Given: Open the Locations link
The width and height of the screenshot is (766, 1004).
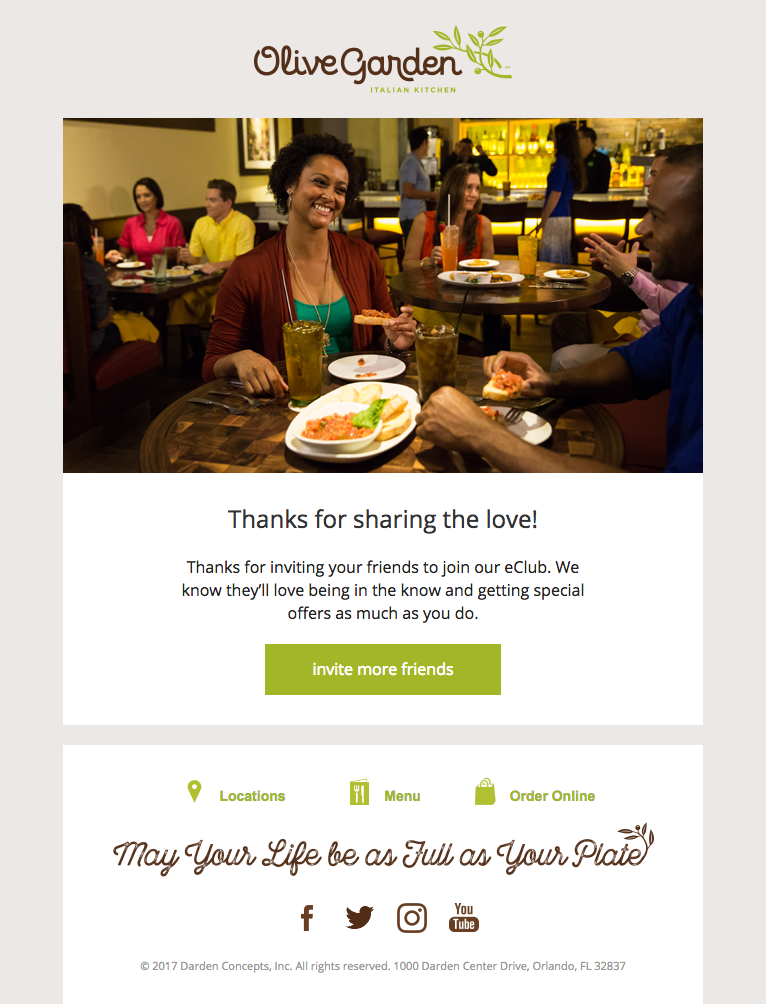Looking at the screenshot, I should coord(251,796).
